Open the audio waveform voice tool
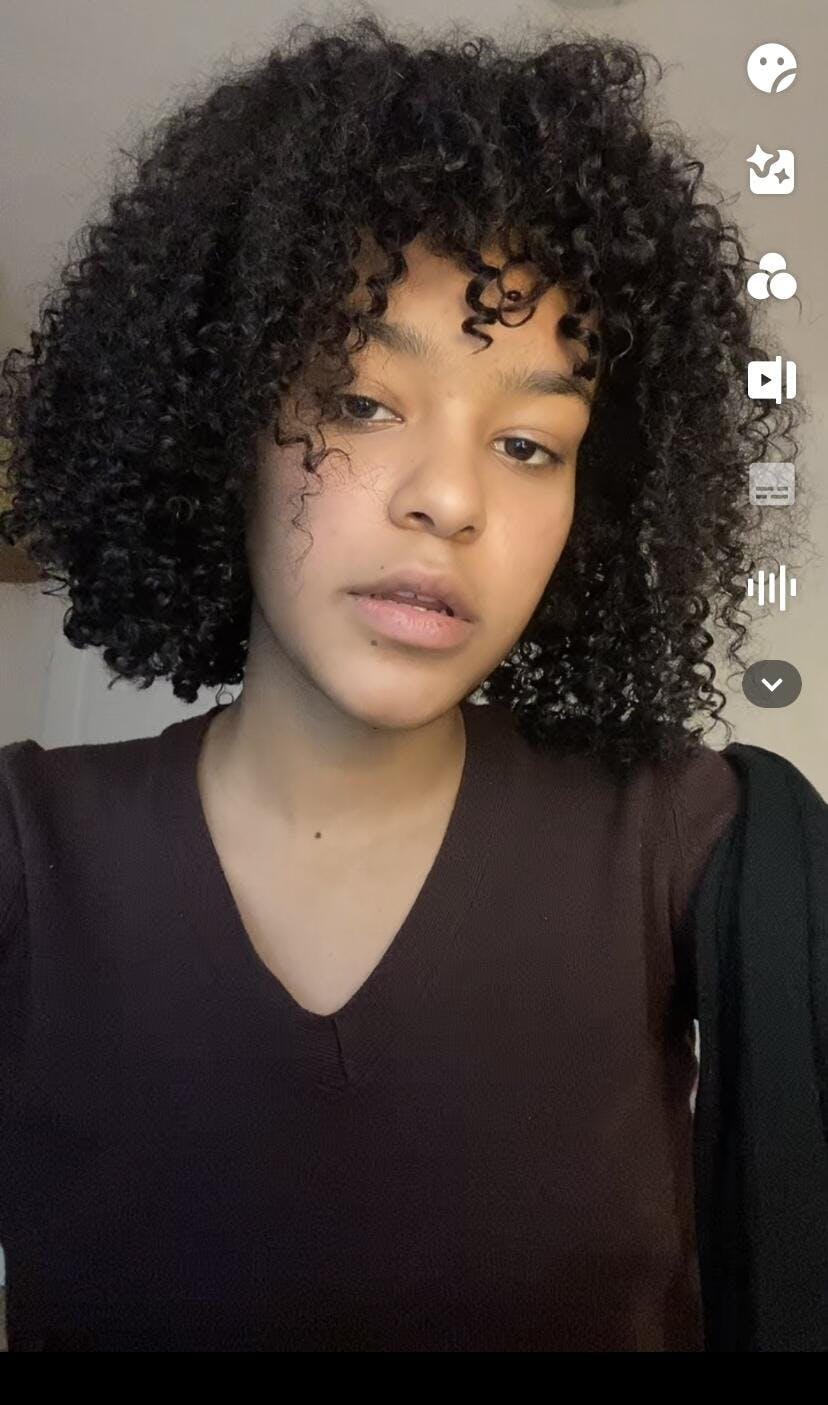Screen dimensions: 828x1405 [771, 587]
